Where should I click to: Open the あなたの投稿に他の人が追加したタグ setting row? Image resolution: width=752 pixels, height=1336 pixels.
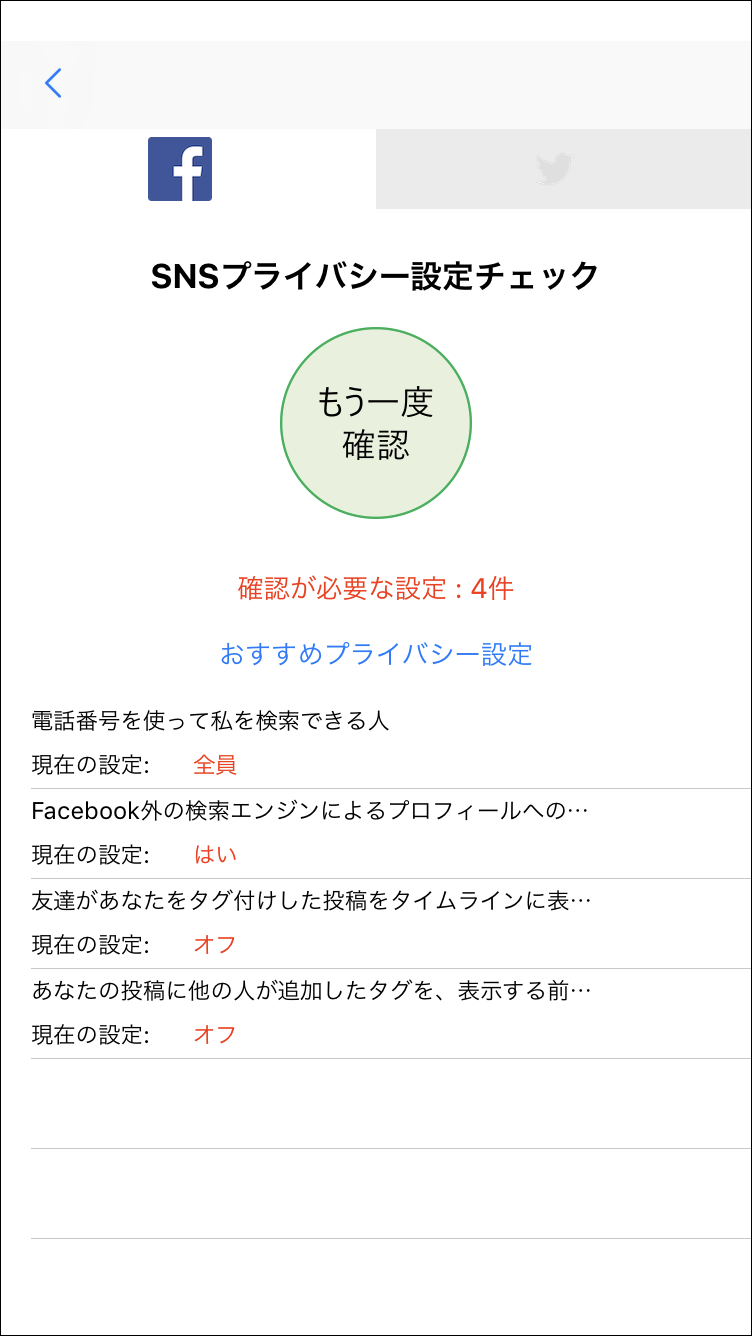coord(376,1013)
